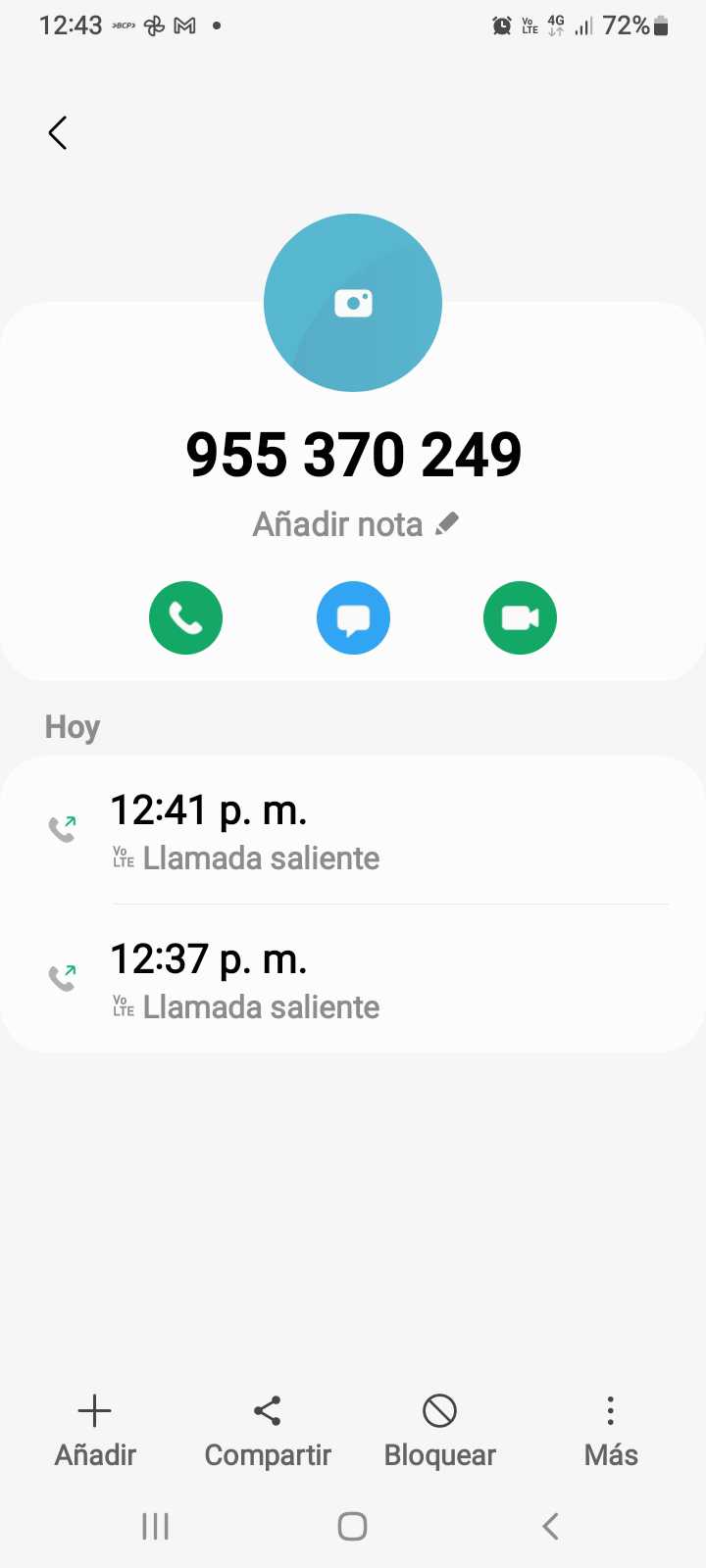Go back using the top arrow
Image resolution: width=706 pixels, height=1568 pixels.
coord(58,133)
